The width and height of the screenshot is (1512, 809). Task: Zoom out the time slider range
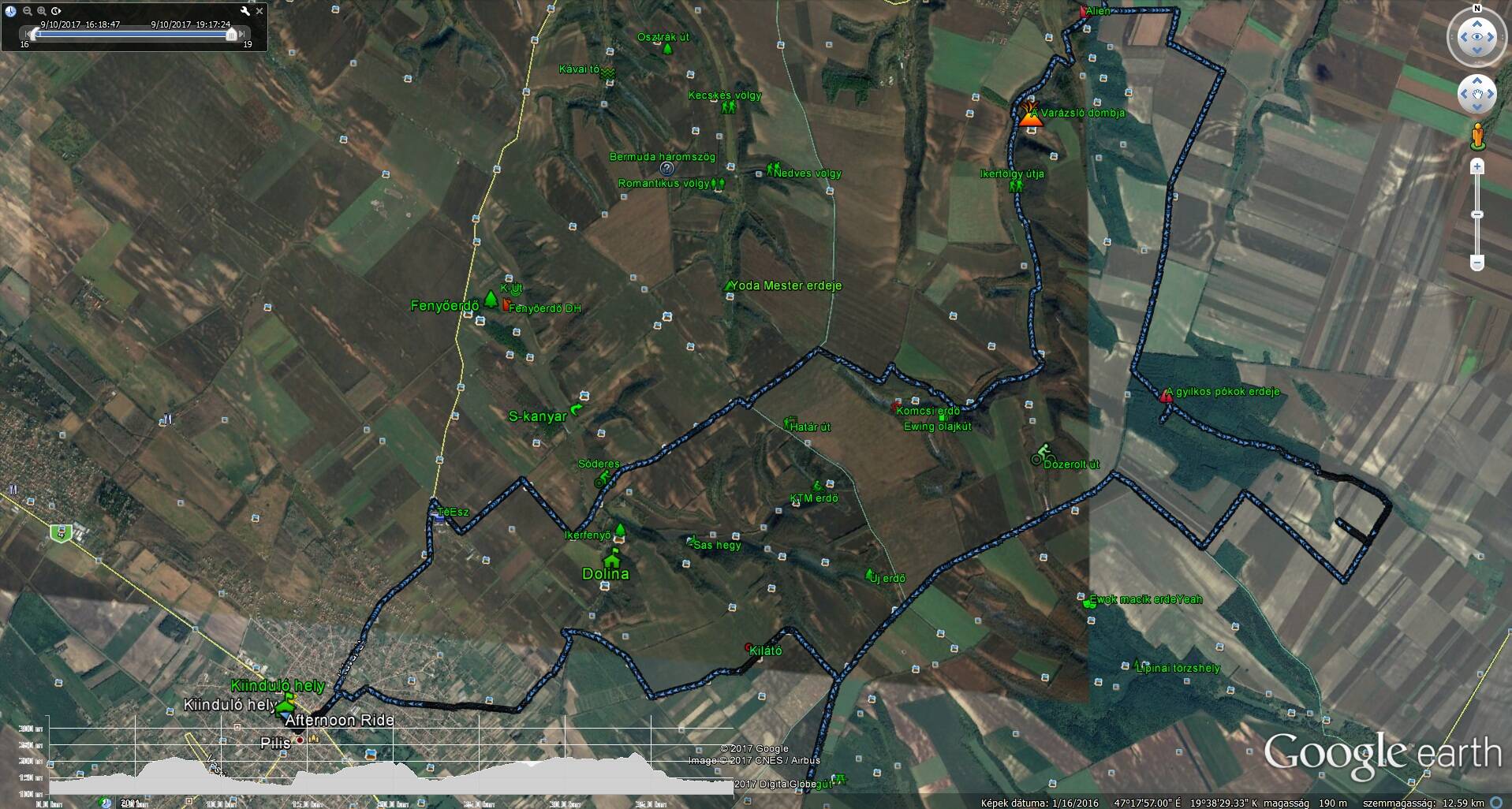[28, 11]
